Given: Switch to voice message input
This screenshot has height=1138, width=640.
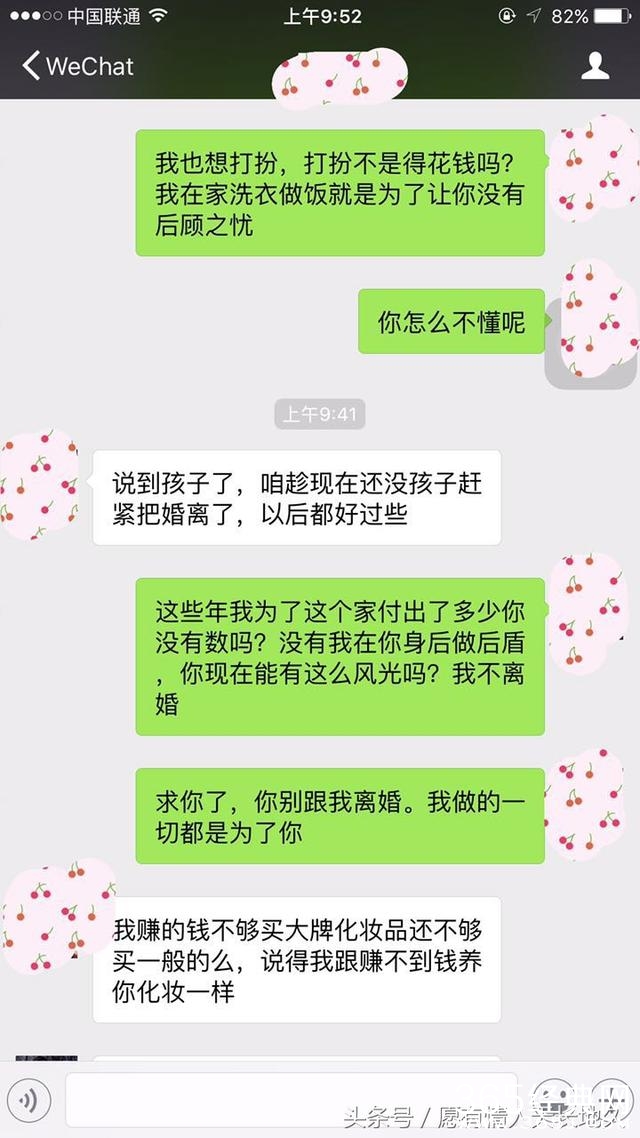Looking at the screenshot, I should tap(29, 1100).
